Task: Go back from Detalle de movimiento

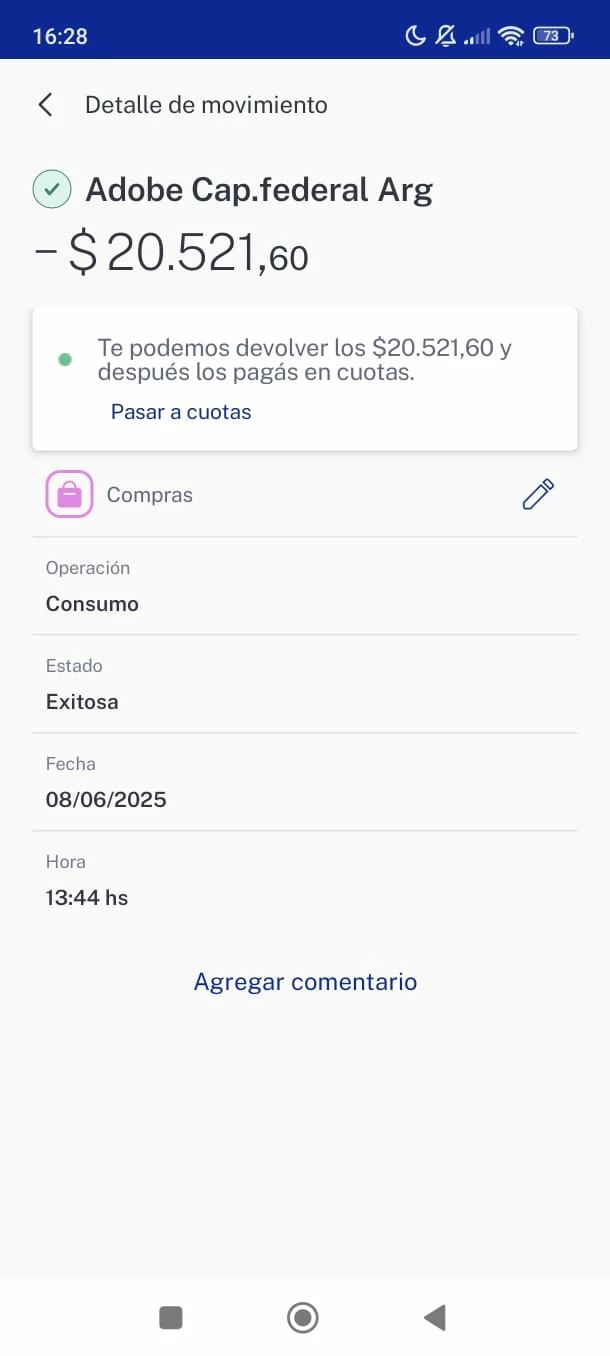Action: [45, 105]
